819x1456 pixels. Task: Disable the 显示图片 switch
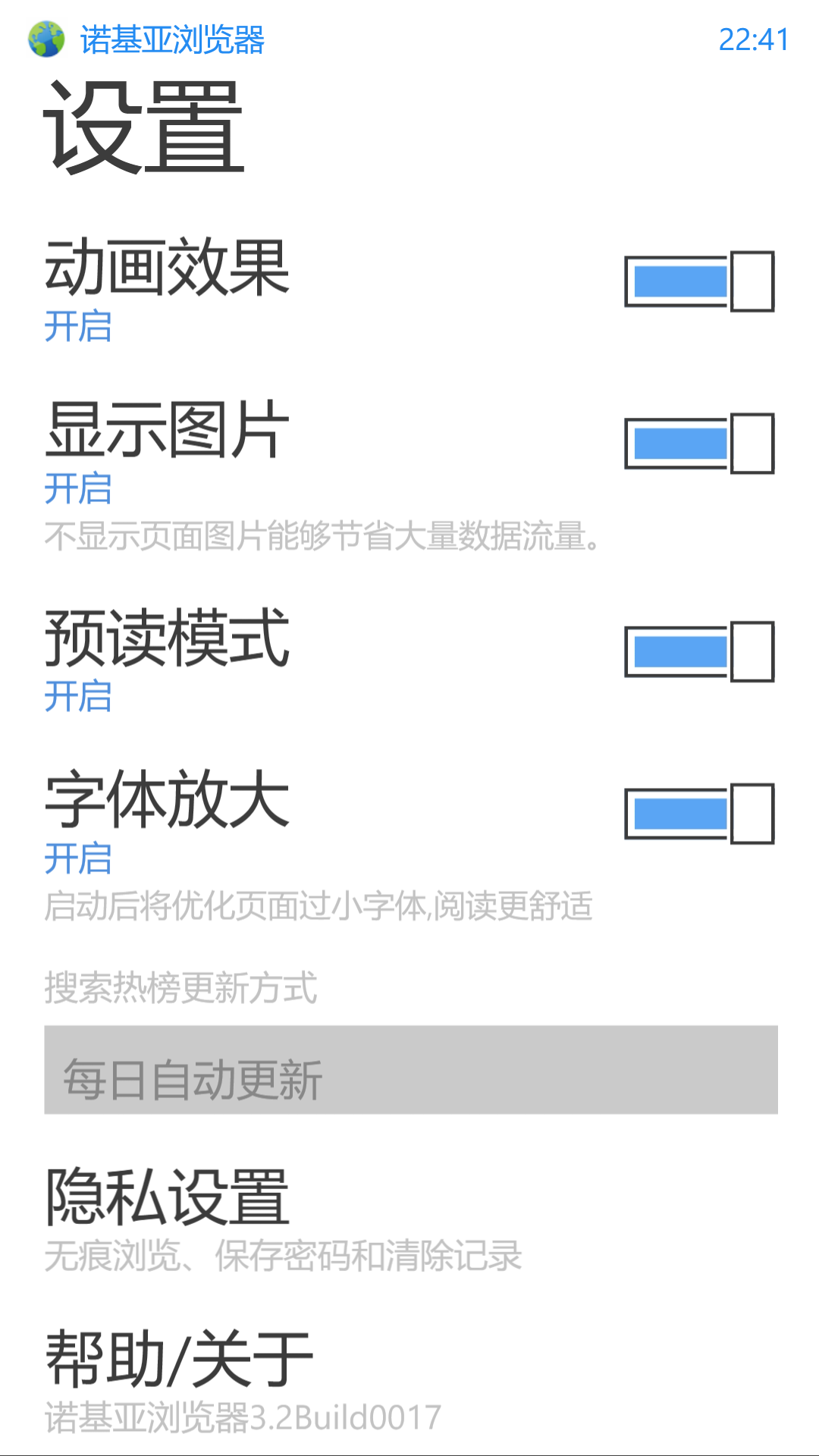(x=698, y=444)
